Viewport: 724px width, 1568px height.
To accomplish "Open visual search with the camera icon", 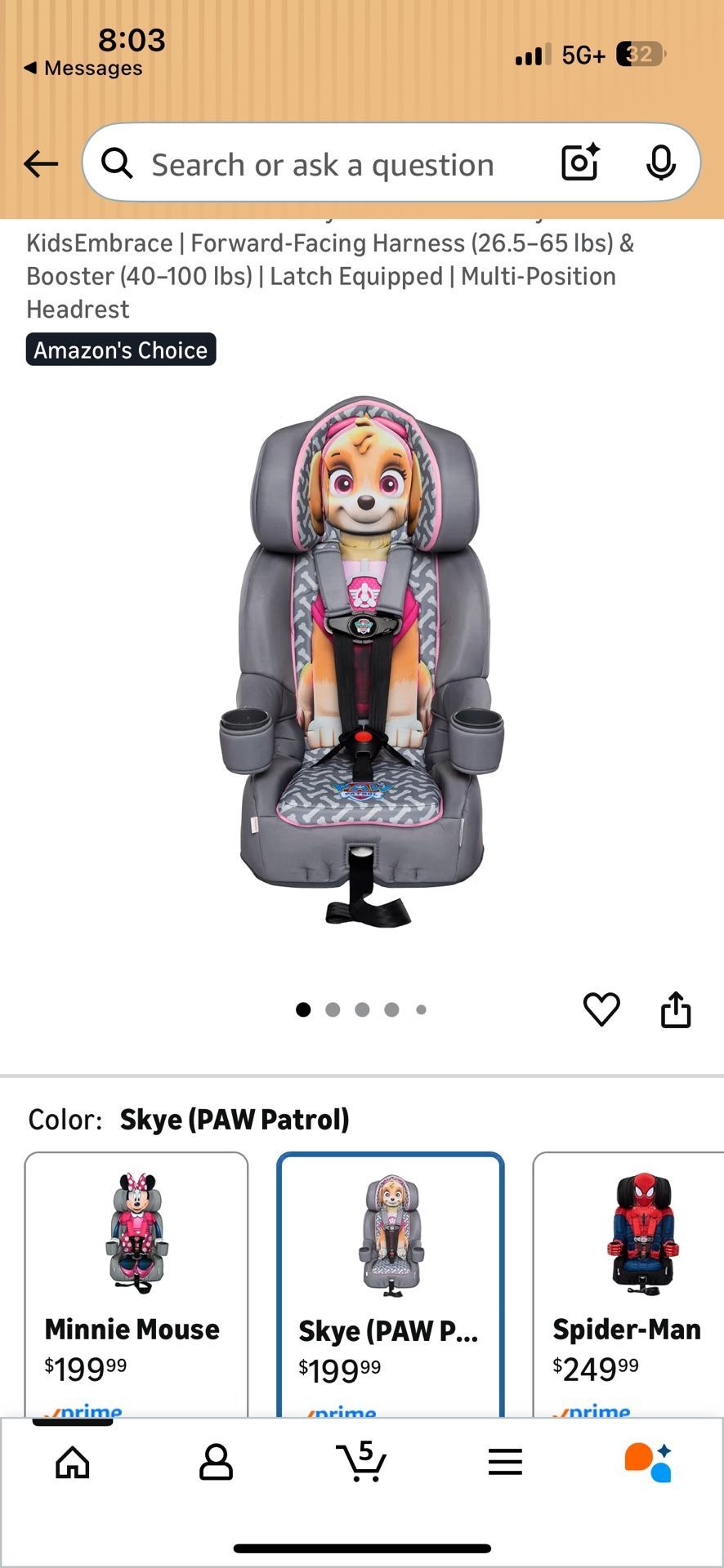I will pyautogui.click(x=579, y=163).
